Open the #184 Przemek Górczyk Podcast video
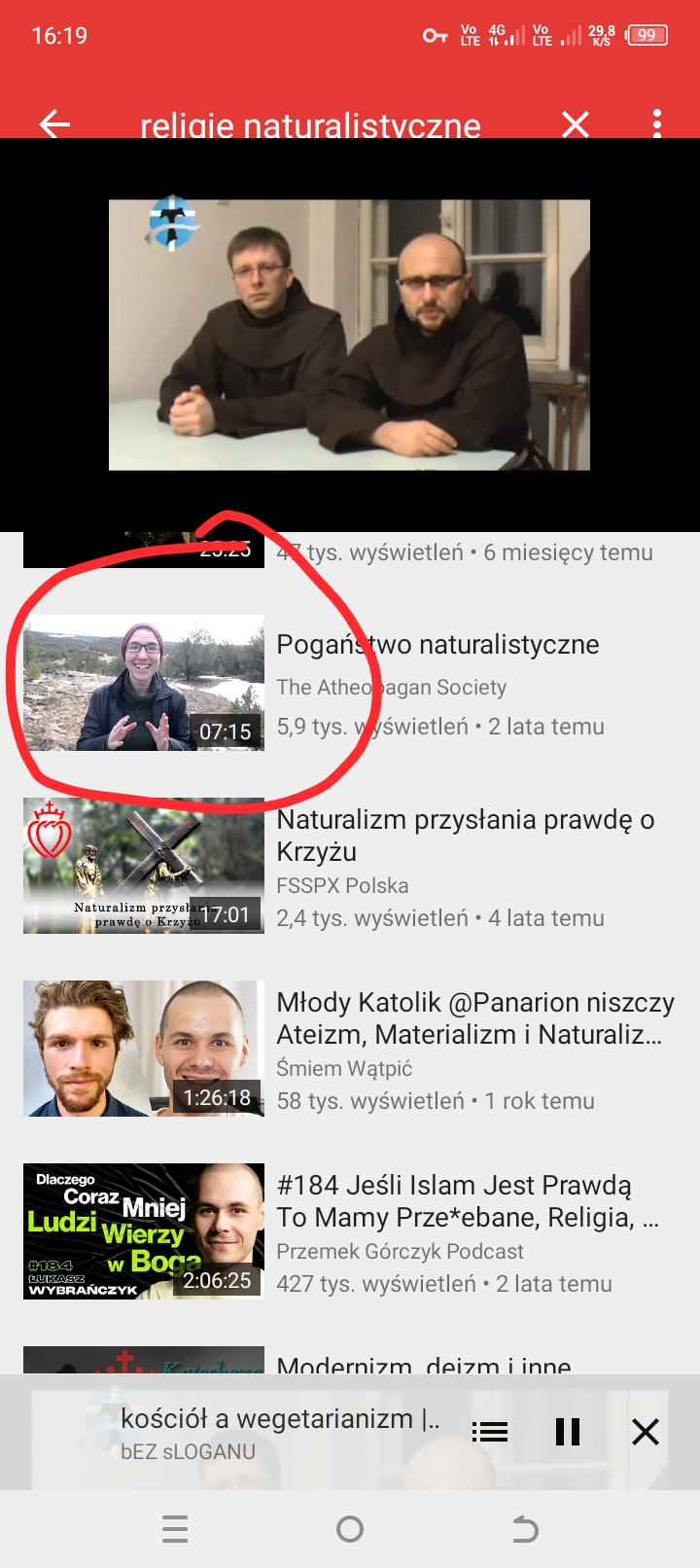Image resolution: width=700 pixels, height=1568 pixels. pyautogui.click(x=350, y=1231)
